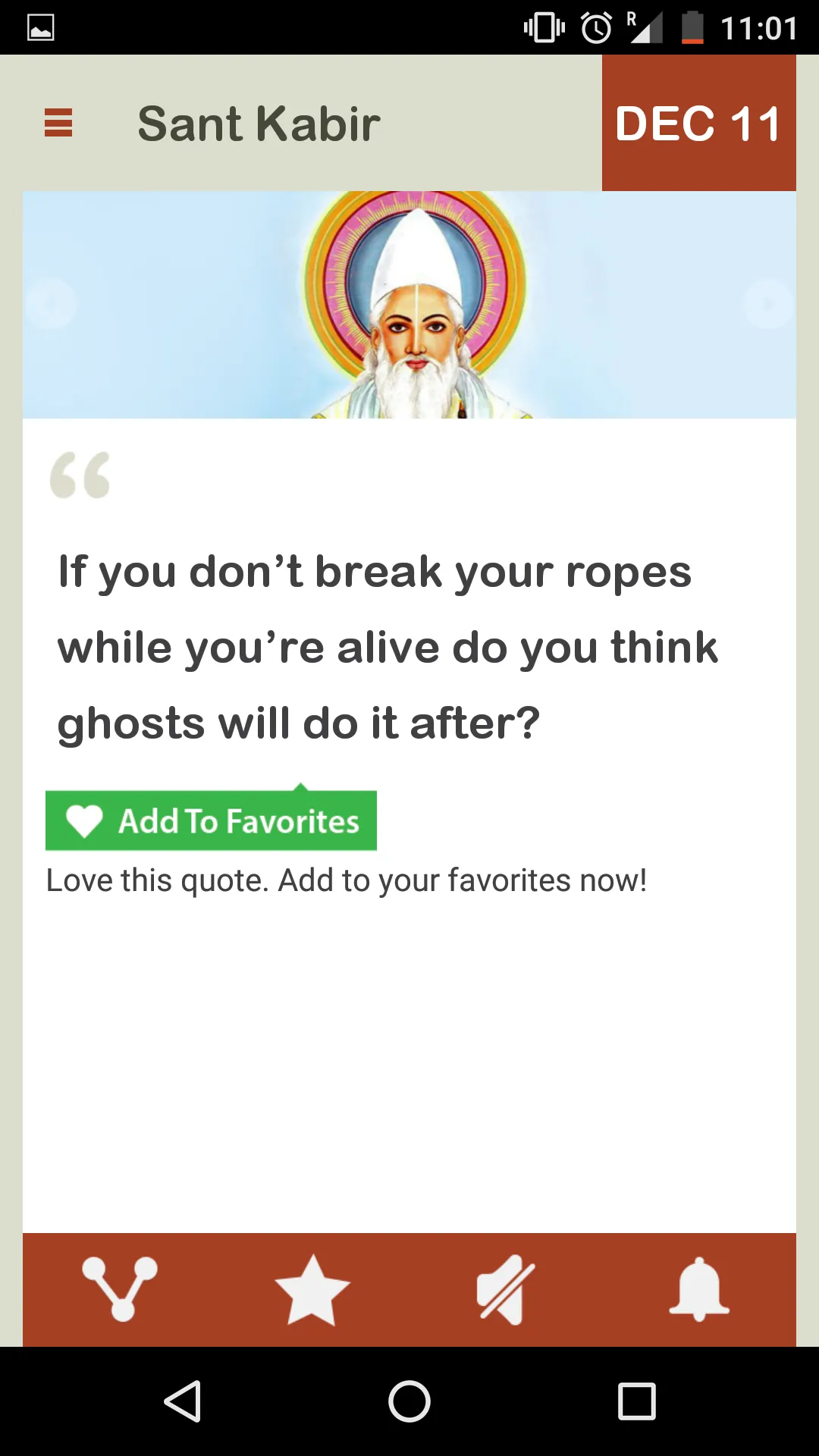Open the hamburger menu
The width and height of the screenshot is (819, 1456).
coord(58,123)
